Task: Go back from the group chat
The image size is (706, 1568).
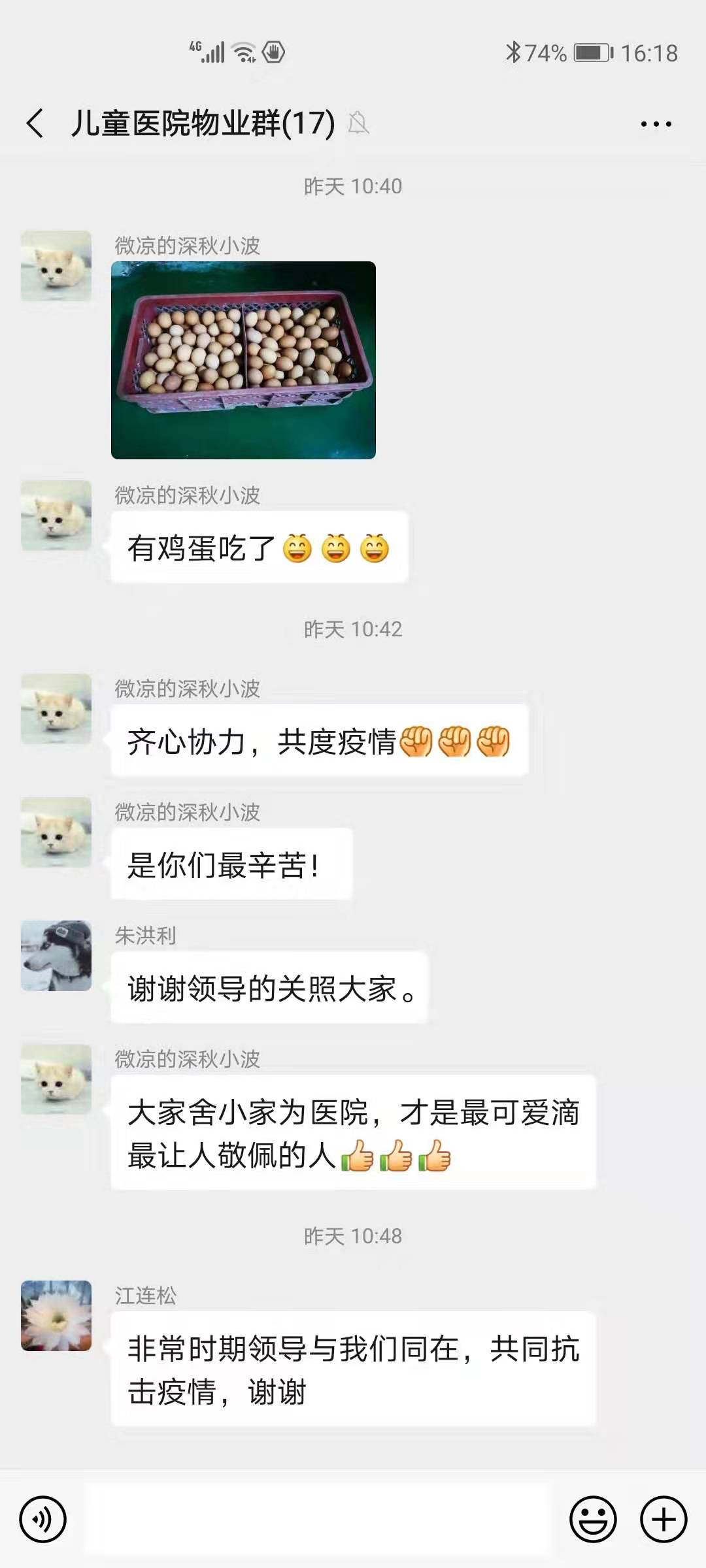Action: 35,123
